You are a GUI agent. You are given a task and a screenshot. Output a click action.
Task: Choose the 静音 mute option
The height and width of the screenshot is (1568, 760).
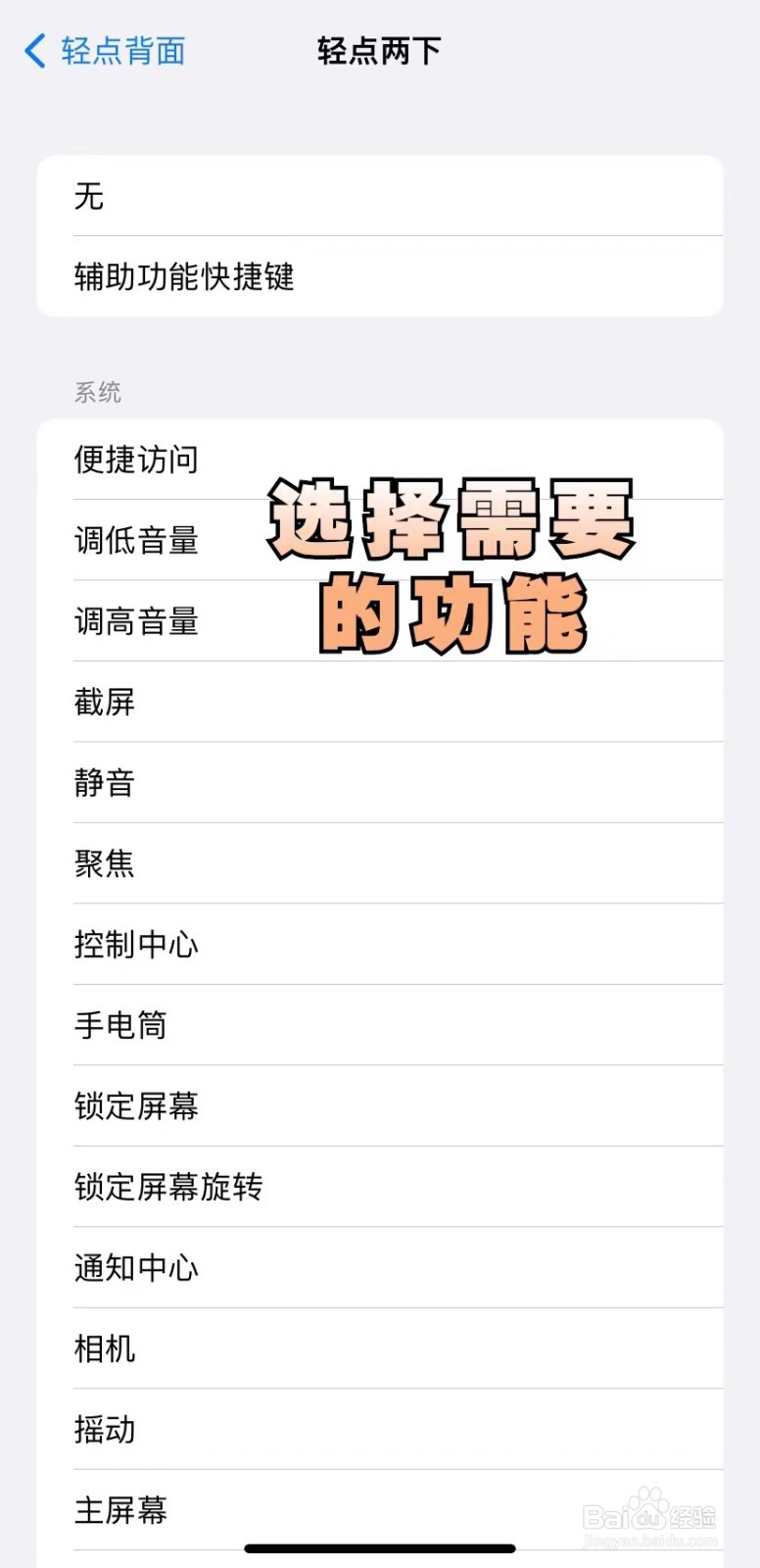[x=105, y=782]
